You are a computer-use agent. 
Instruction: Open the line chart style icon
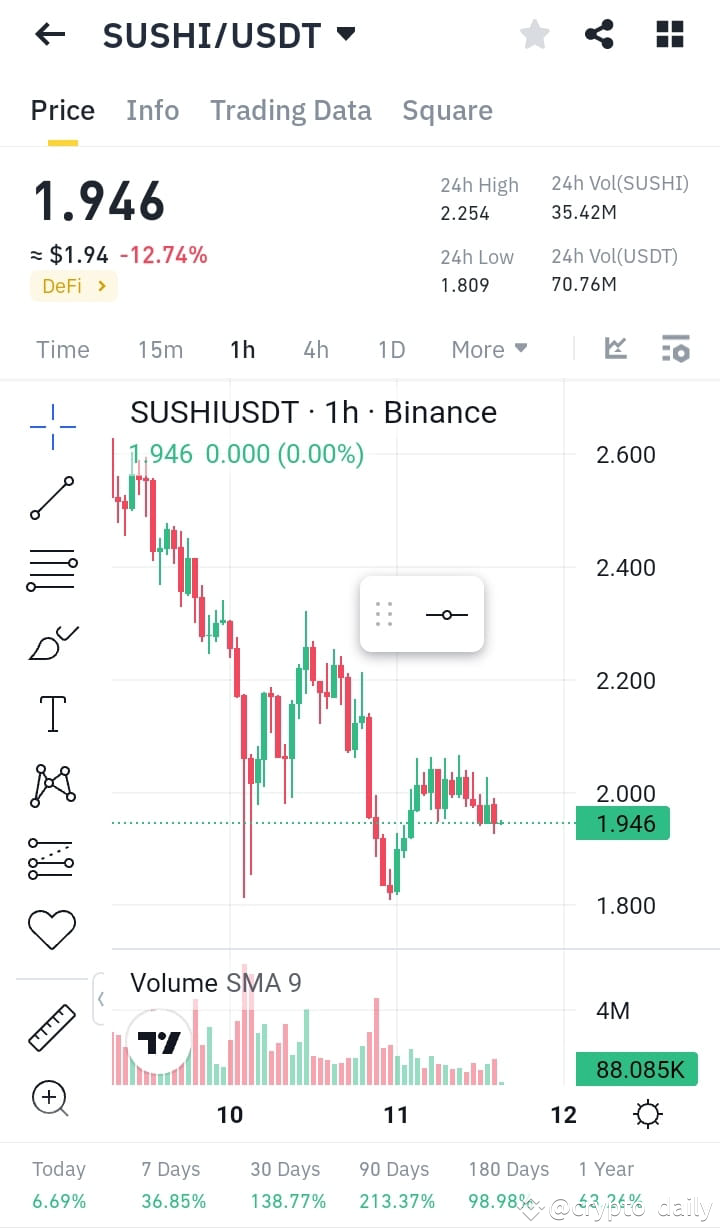coord(616,349)
